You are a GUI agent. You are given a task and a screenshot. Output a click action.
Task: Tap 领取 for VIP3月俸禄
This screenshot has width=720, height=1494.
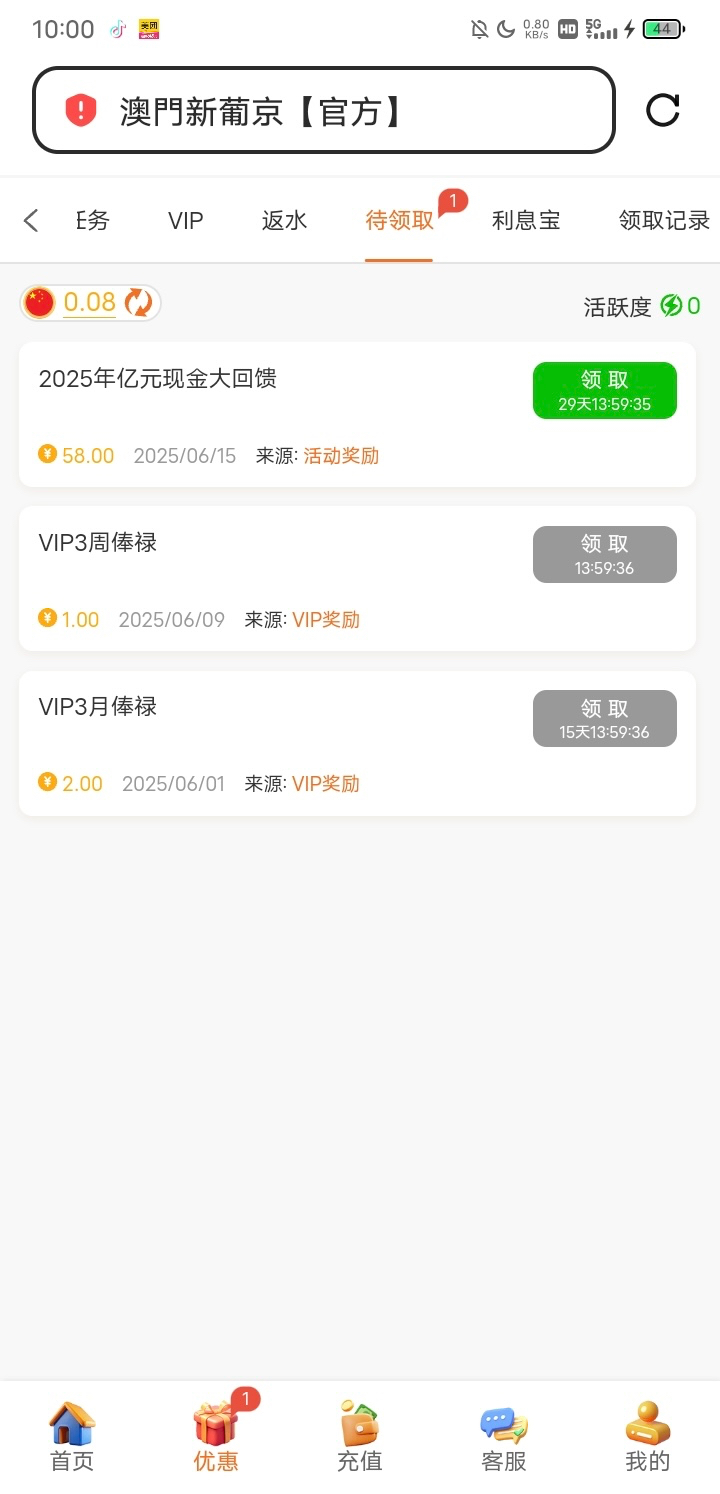(x=604, y=718)
